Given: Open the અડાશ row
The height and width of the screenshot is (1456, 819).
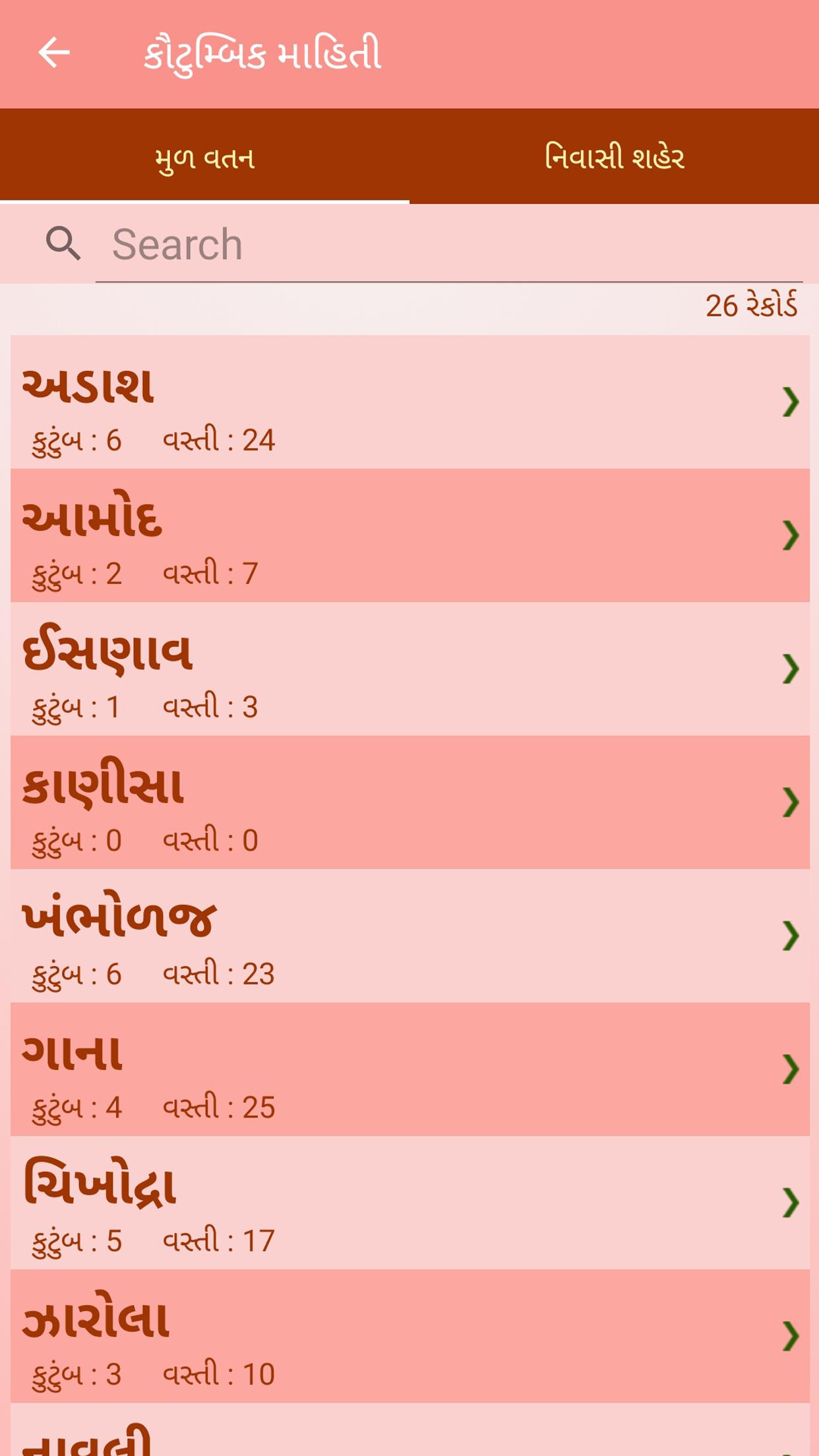Looking at the screenshot, I should click(409, 402).
